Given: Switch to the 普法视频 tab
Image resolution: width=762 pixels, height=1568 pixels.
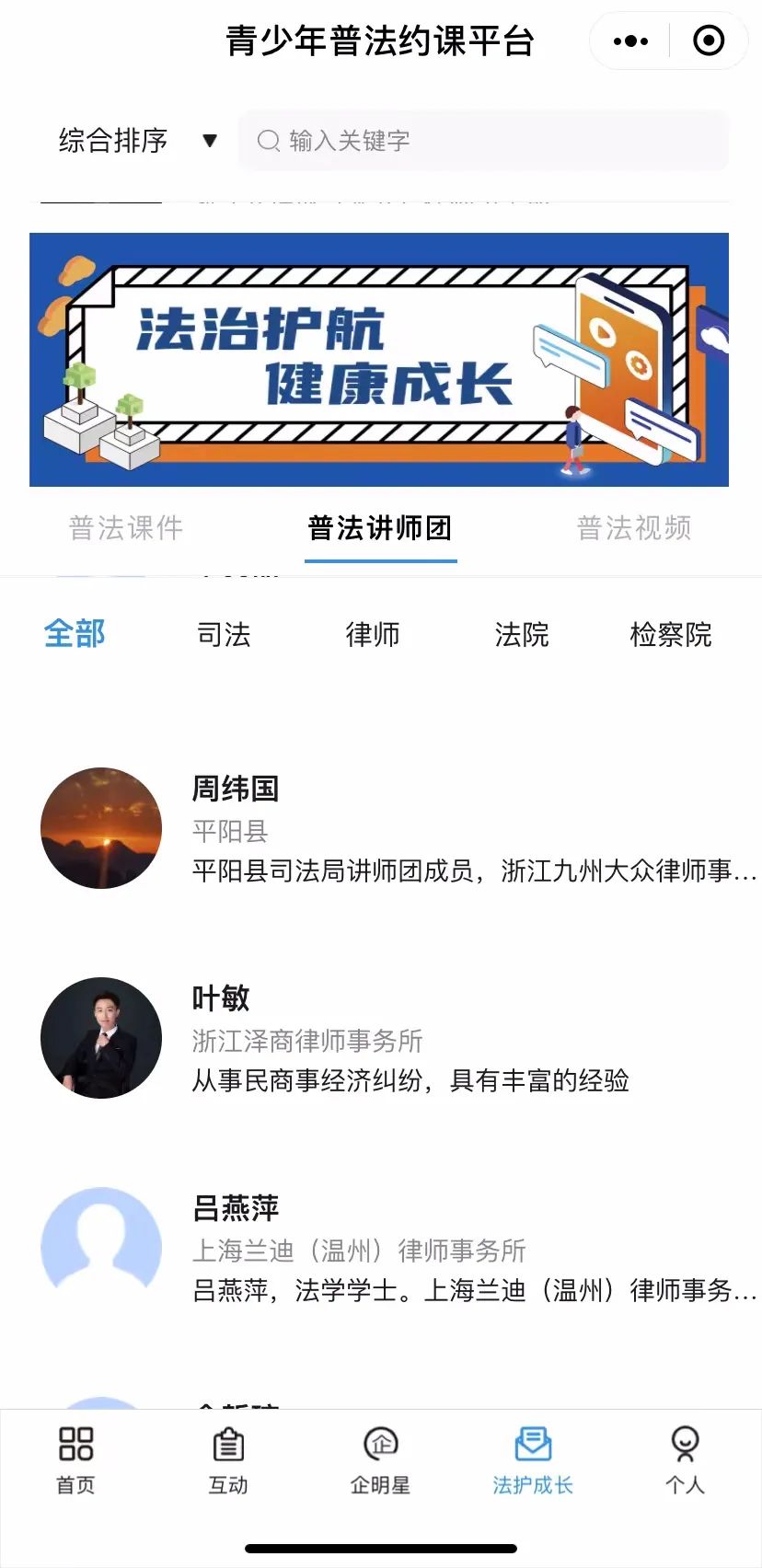Looking at the screenshot, I should coord(634,528).
